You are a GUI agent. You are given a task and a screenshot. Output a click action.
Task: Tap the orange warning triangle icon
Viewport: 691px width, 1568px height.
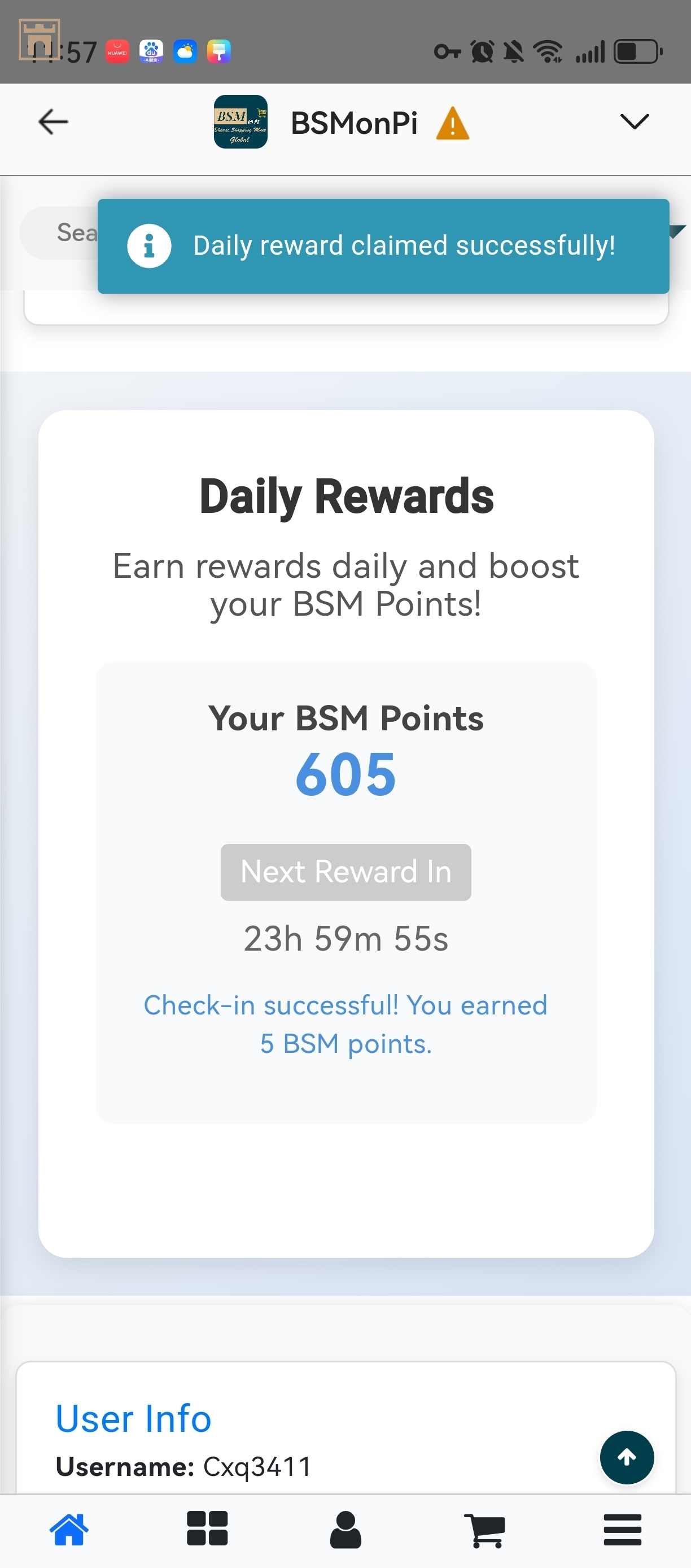coord(453,124)
